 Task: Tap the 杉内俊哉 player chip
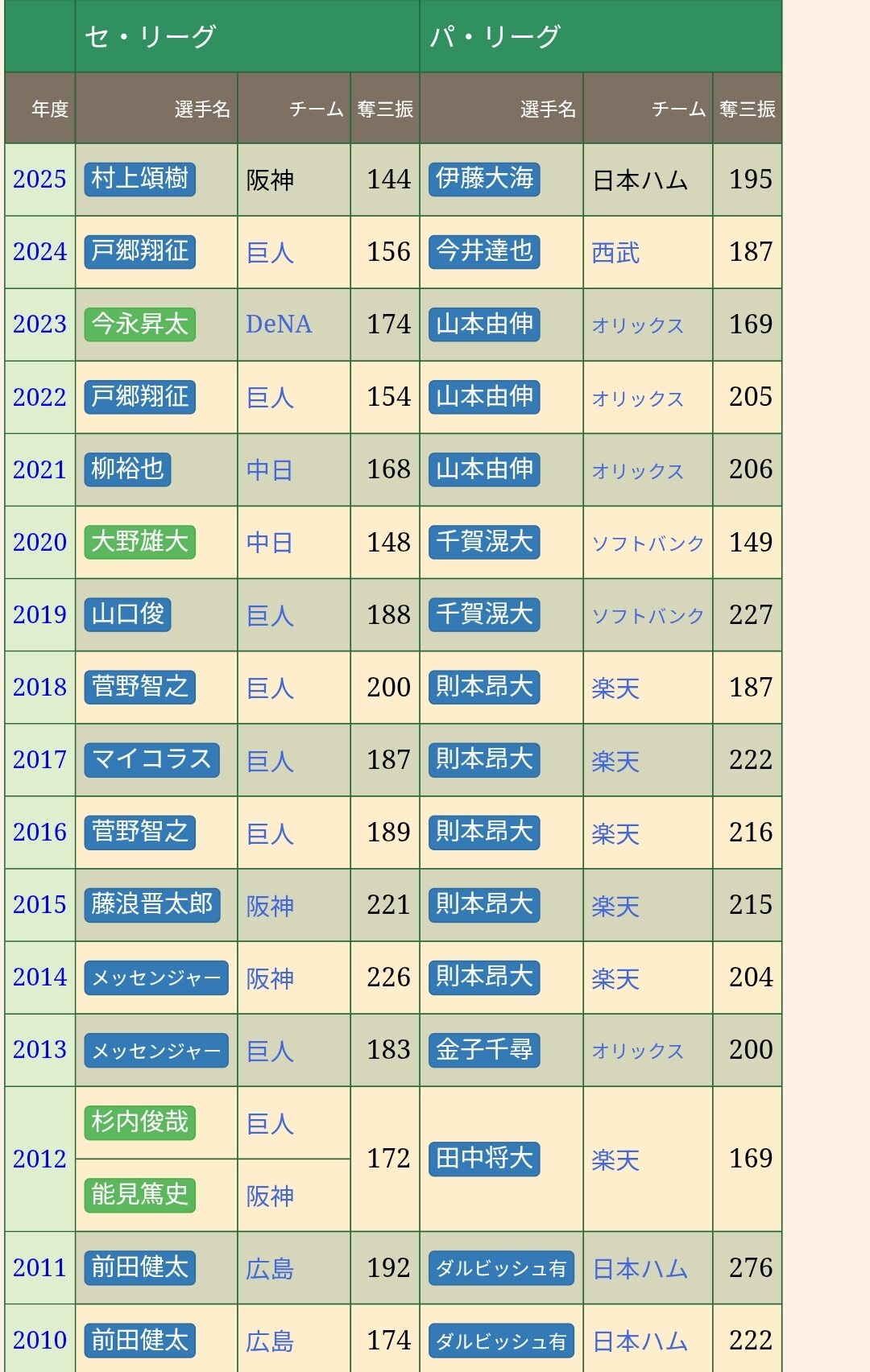click(139, 1122)
